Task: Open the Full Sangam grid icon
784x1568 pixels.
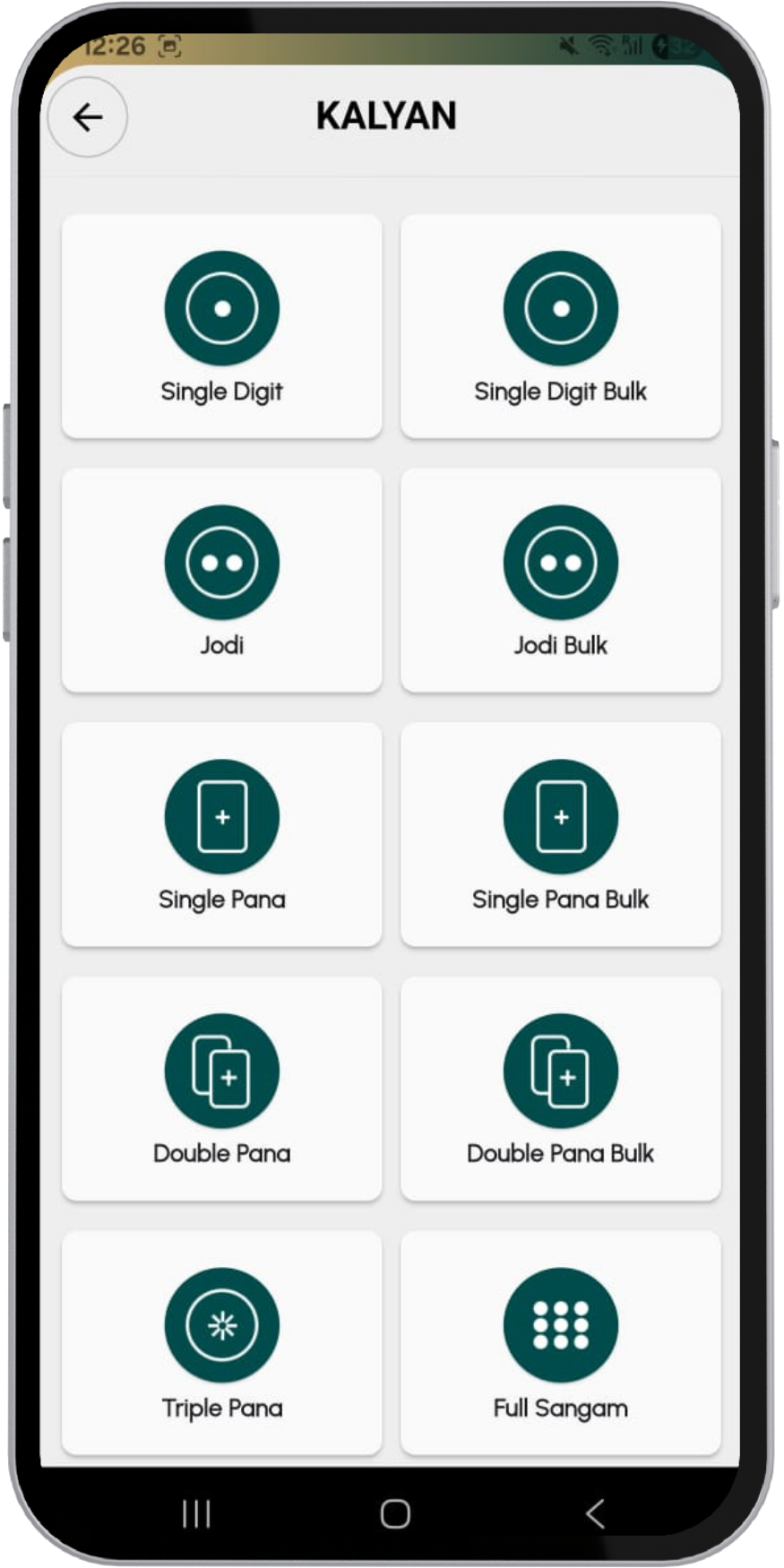Action: click(x=561, y=1325)
